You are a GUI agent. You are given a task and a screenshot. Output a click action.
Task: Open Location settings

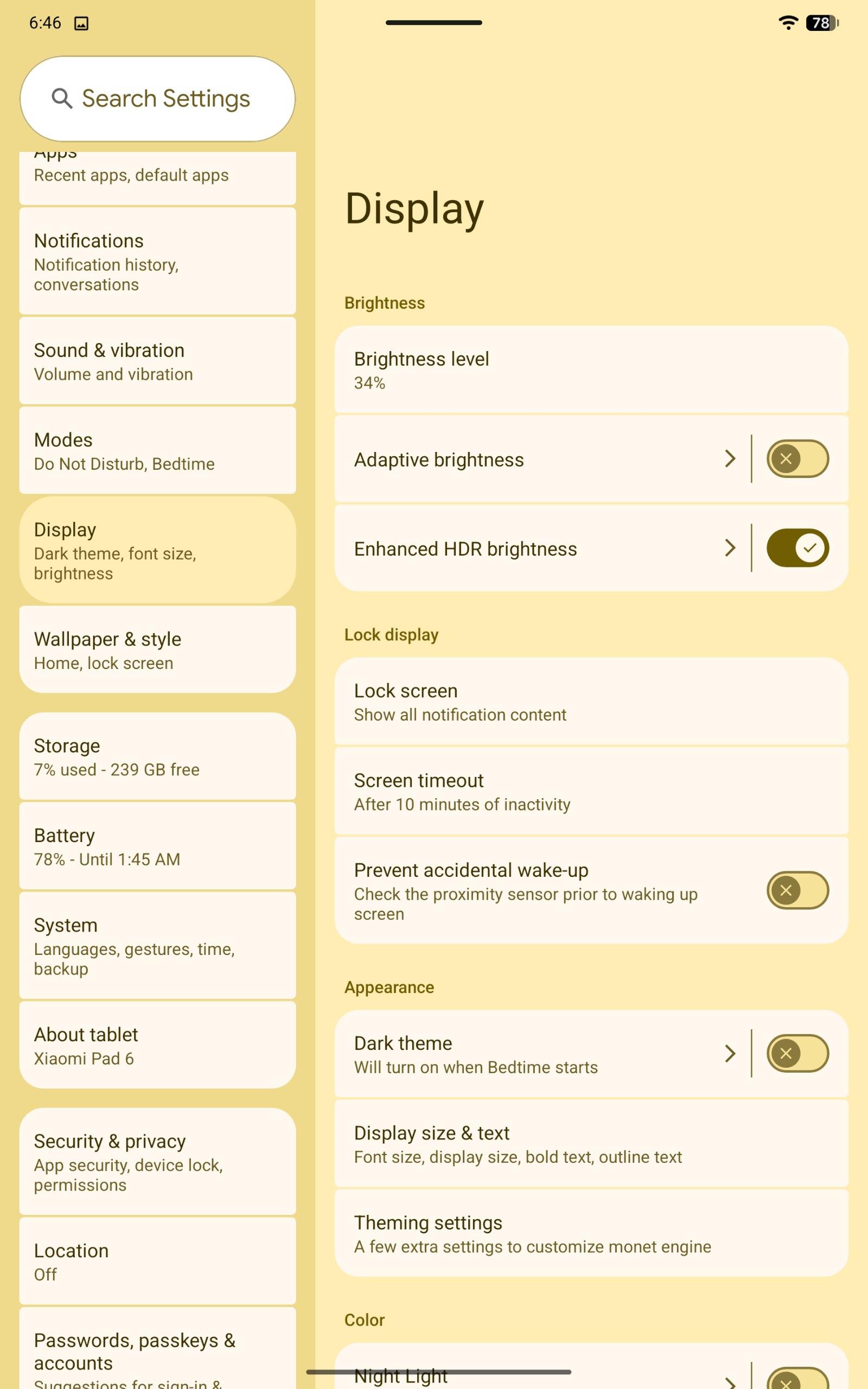[x=157, y=1261]
